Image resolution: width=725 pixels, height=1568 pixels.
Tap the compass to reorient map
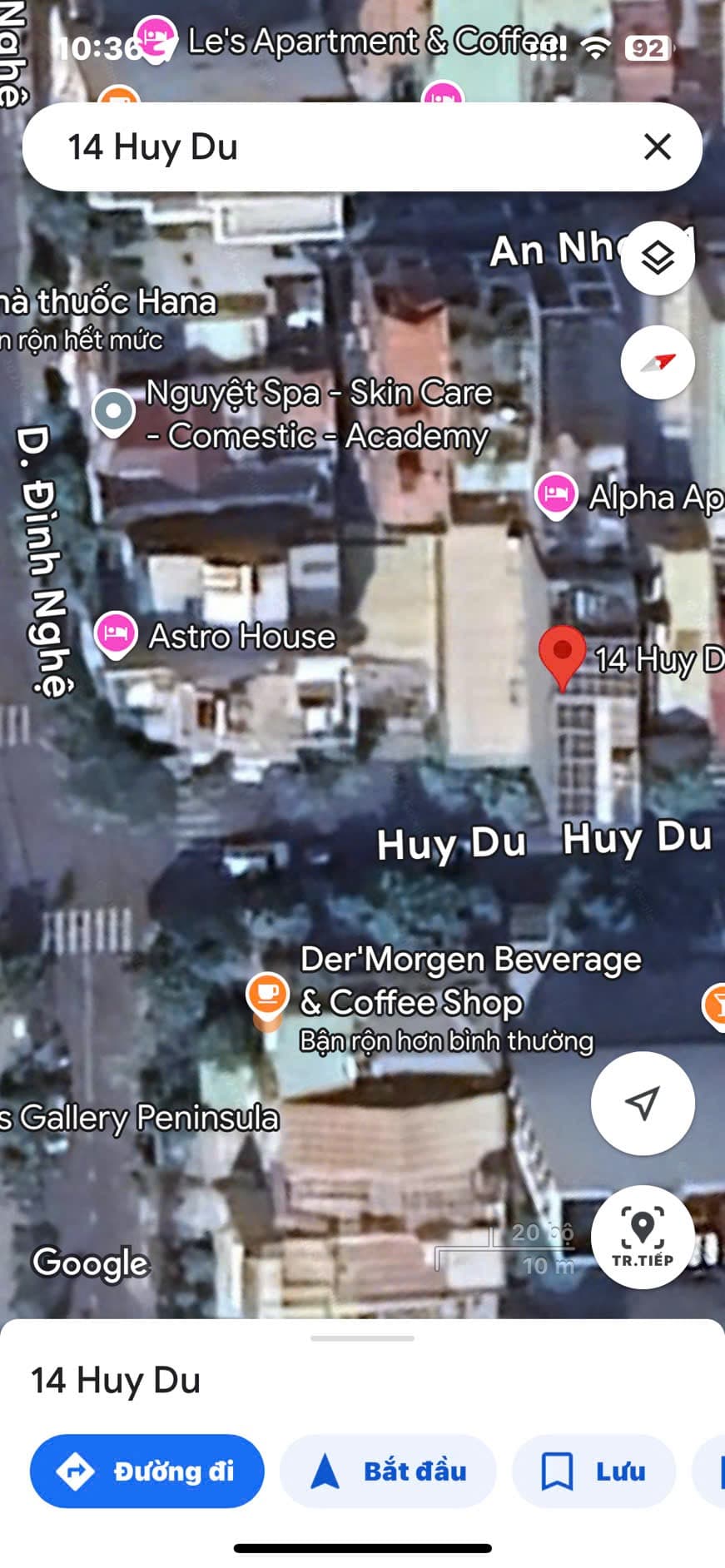tap(658, 362)
